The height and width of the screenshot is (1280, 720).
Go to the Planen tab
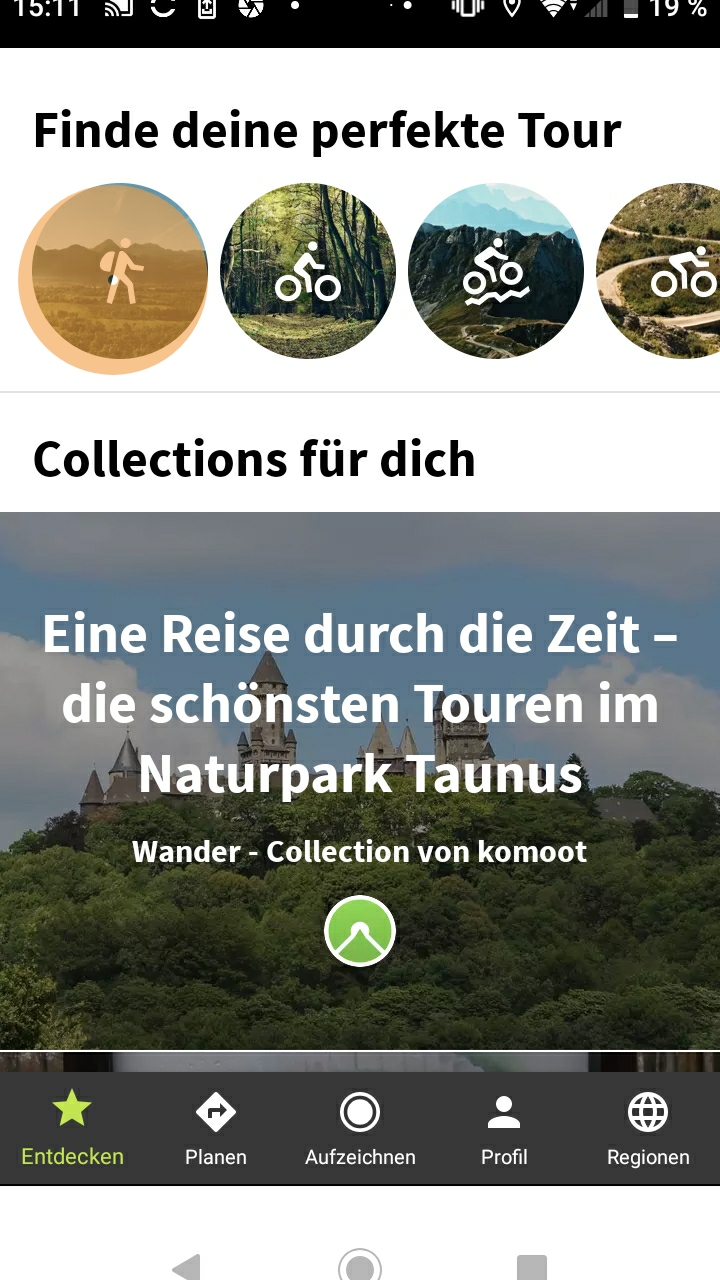coord(216,1130)
